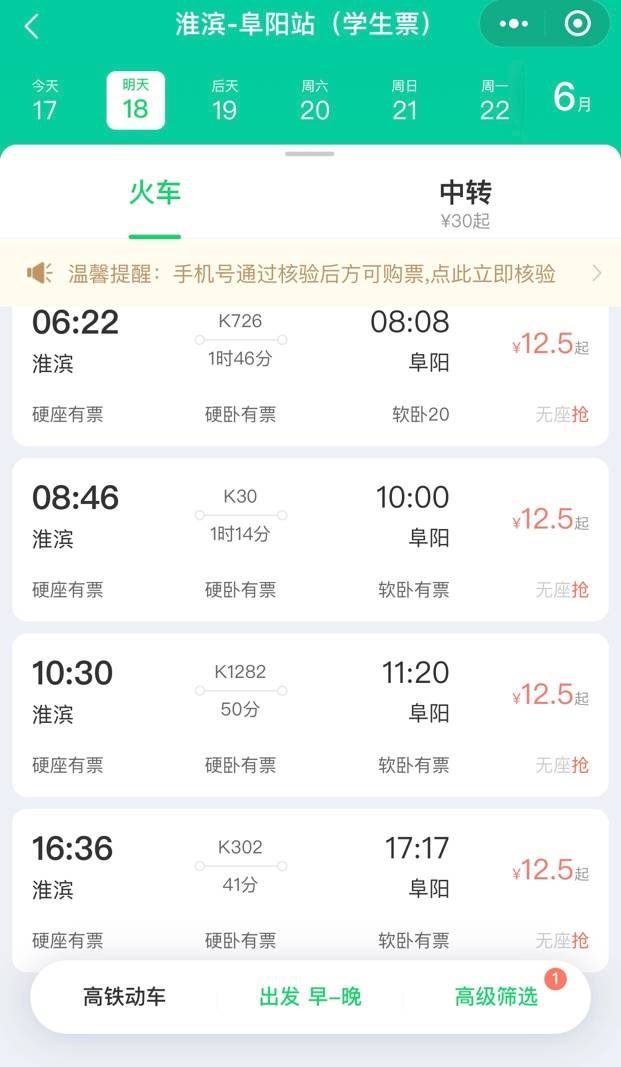Filter by 高铁动车 trains
This screenshot has height=1067, width=621.
[x=124, y=997]
